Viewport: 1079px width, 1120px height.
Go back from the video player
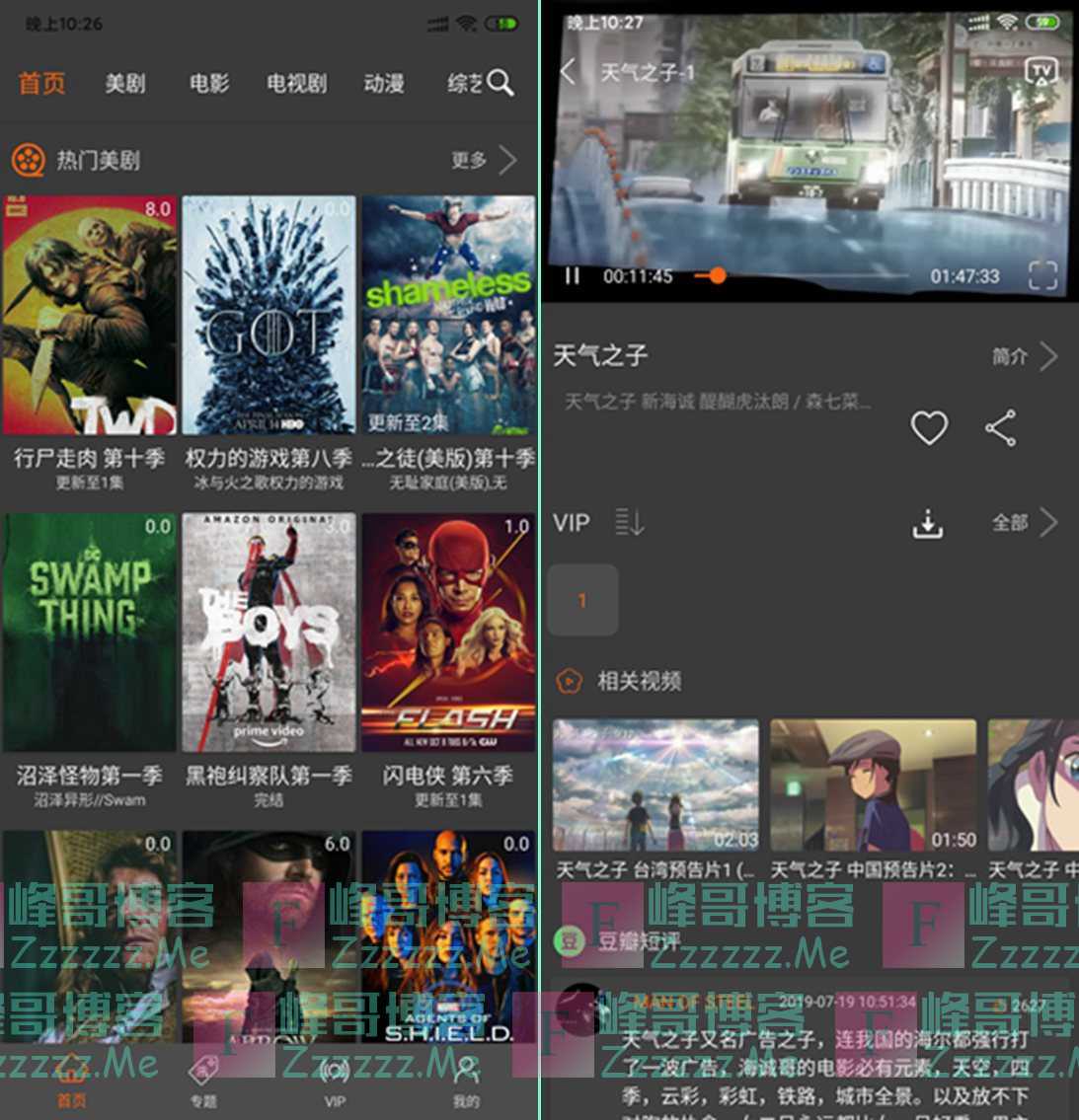pos(568,71)
